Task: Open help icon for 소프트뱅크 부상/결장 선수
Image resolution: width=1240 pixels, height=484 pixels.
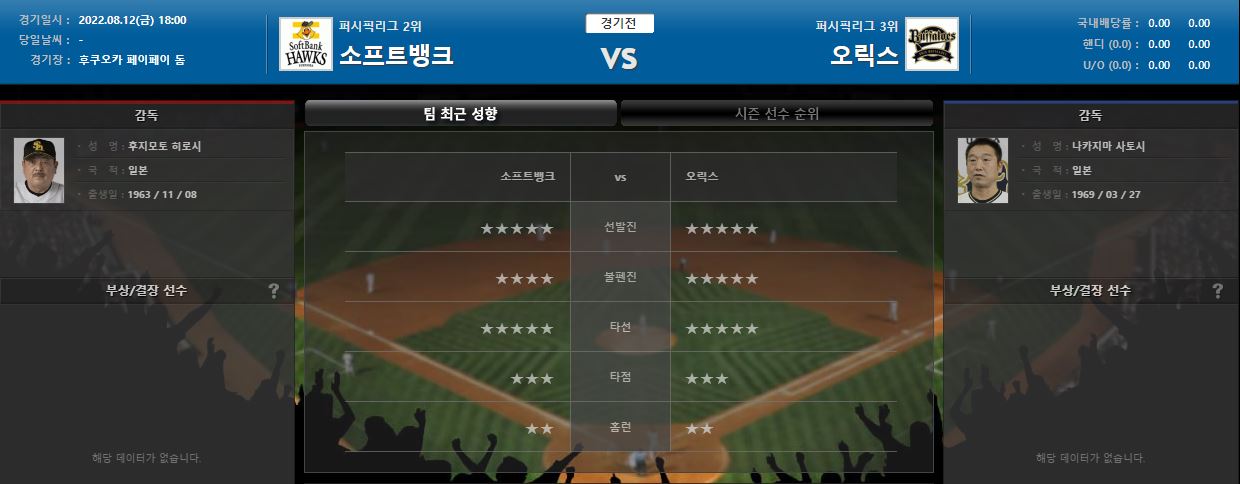Action: click(273, 291)
